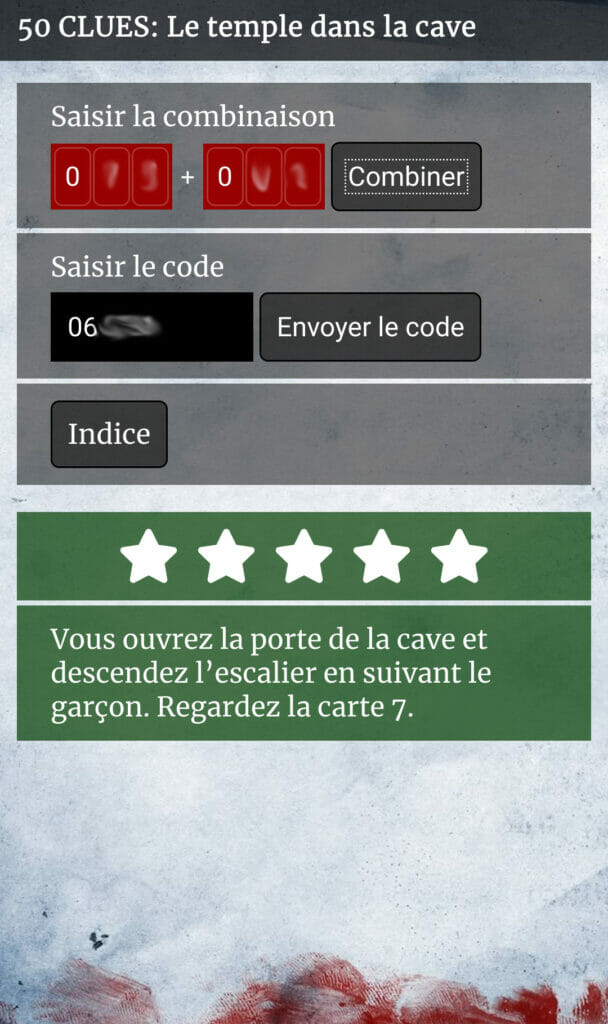Focus the code entry field
608x1024 pixels.
[x=151, y=327]
